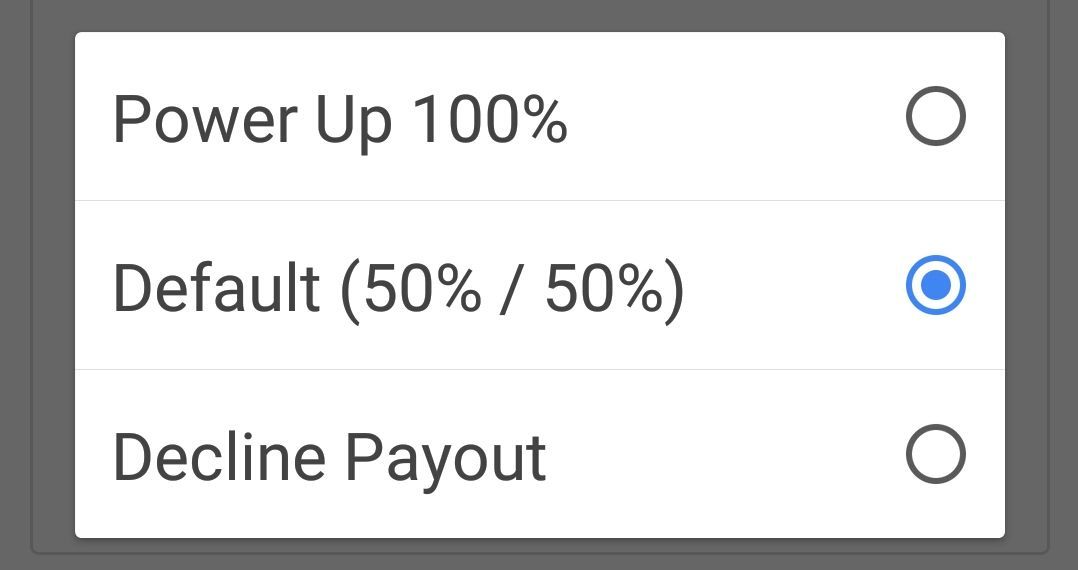The width and height of the screenshot is (1078, 570).
Task: Select the Power Up 100% option
Action: (x=935, y=117)
